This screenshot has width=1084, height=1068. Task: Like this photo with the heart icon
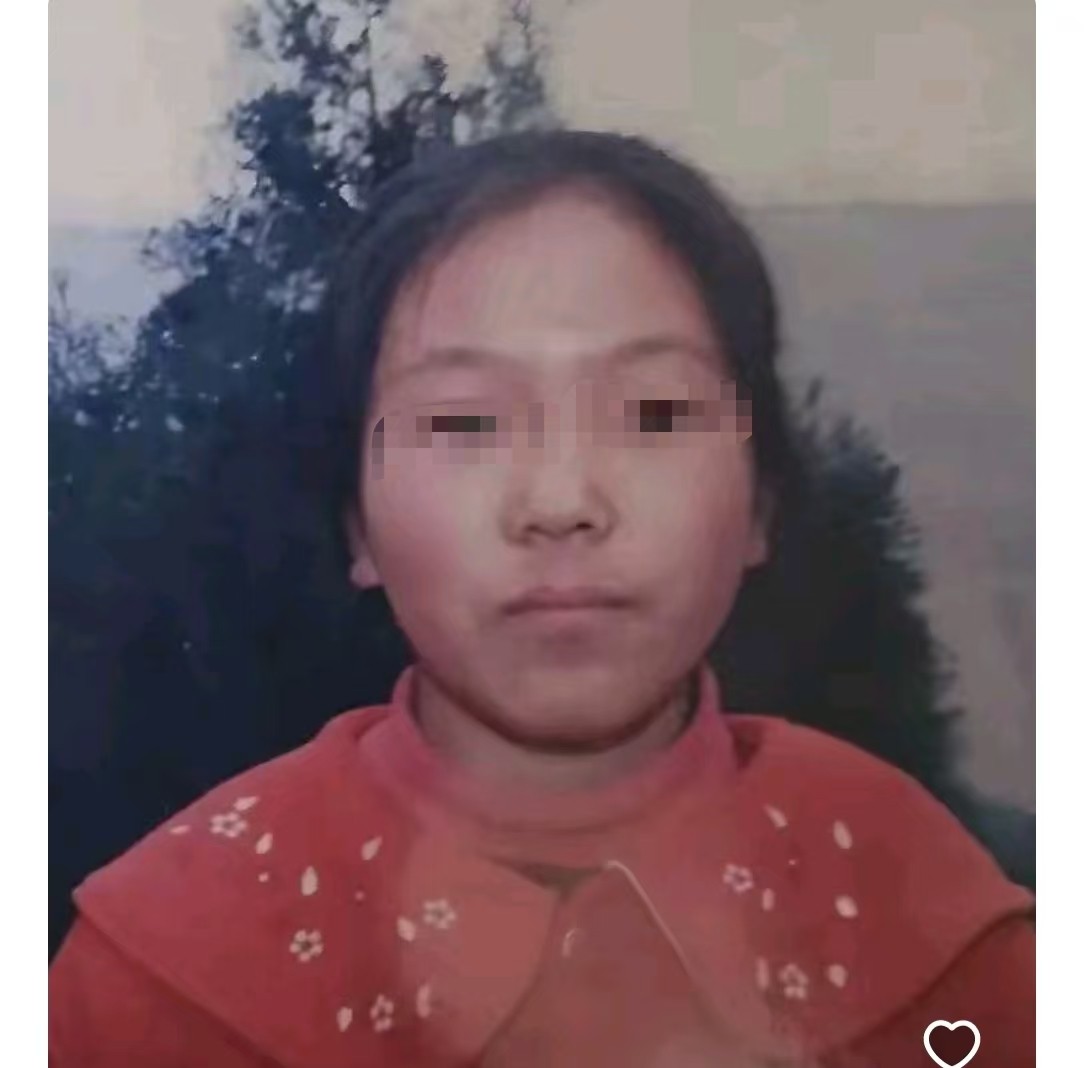pyautogui.click(x=951, y=1043)
